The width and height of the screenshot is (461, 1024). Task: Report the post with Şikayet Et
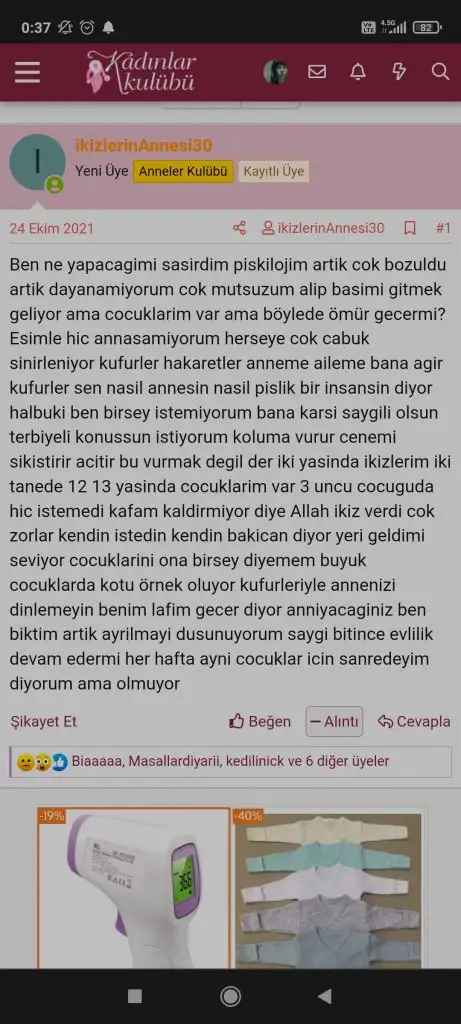[43, 722]
